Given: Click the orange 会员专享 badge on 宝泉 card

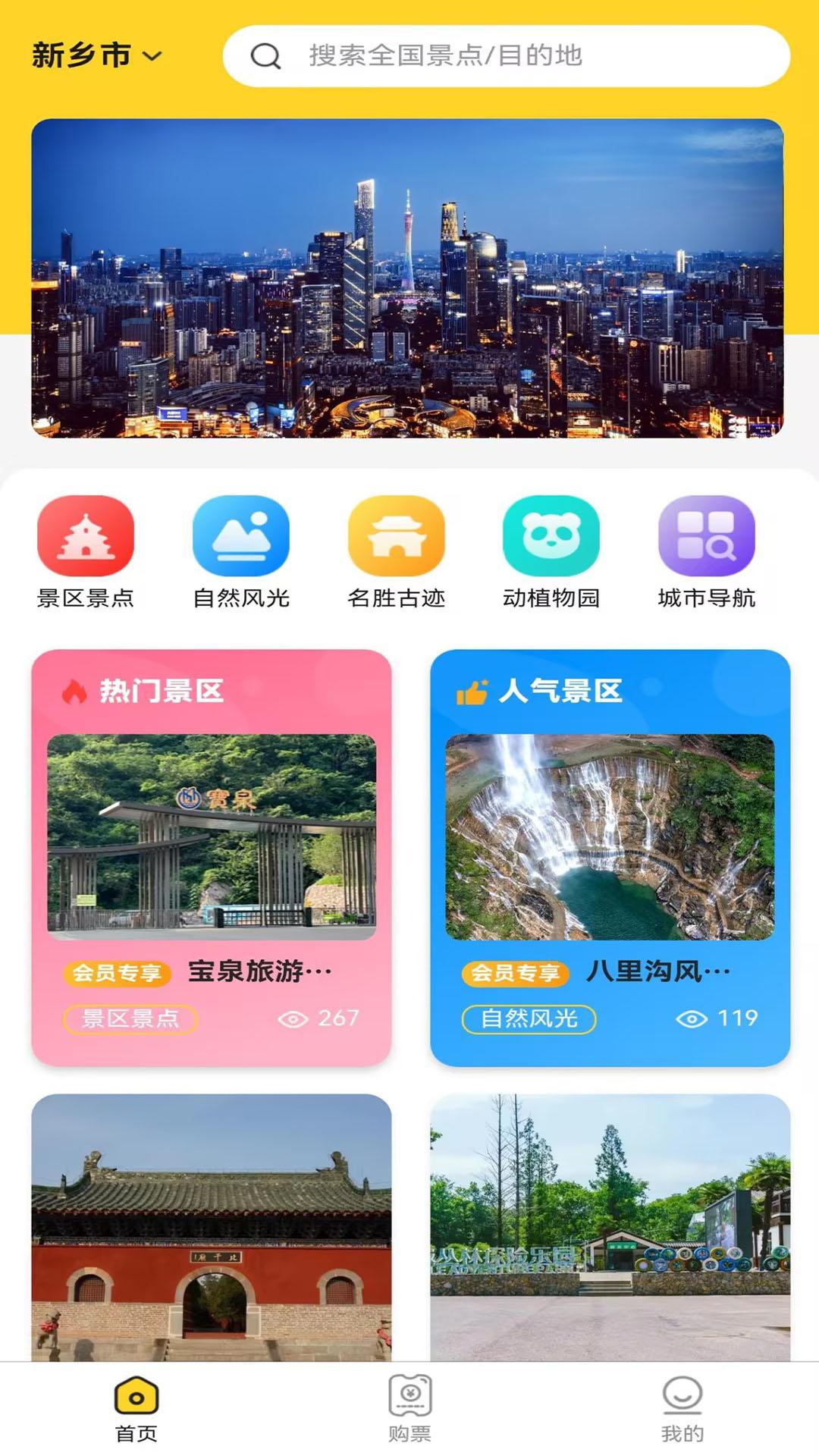Looking at the screenshot, I should [x=118, y=973].
